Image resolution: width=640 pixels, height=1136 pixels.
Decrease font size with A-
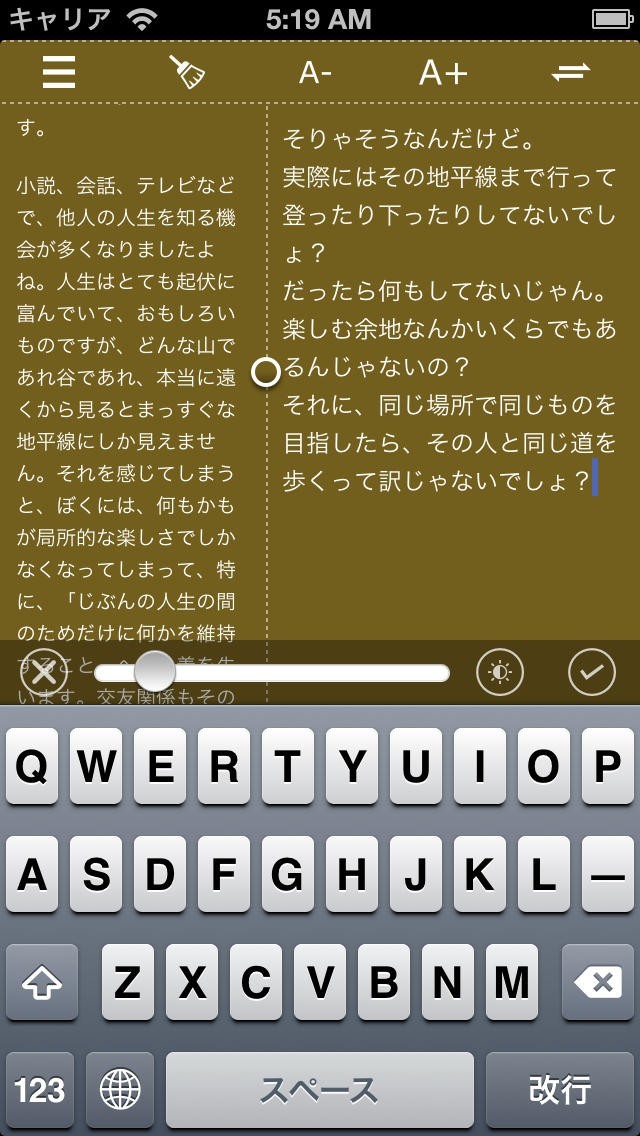click(x=315, y=73)
